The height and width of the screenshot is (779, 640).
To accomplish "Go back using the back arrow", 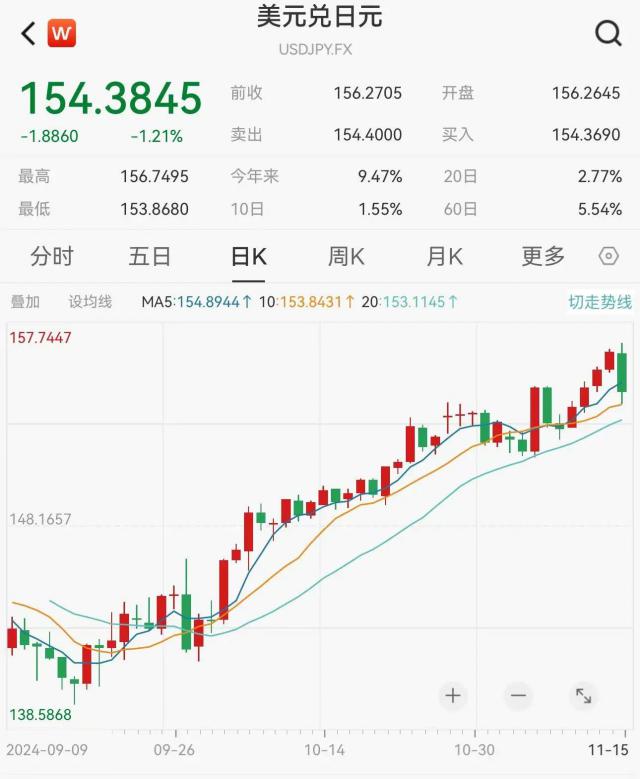I will (x=28, y=34).
